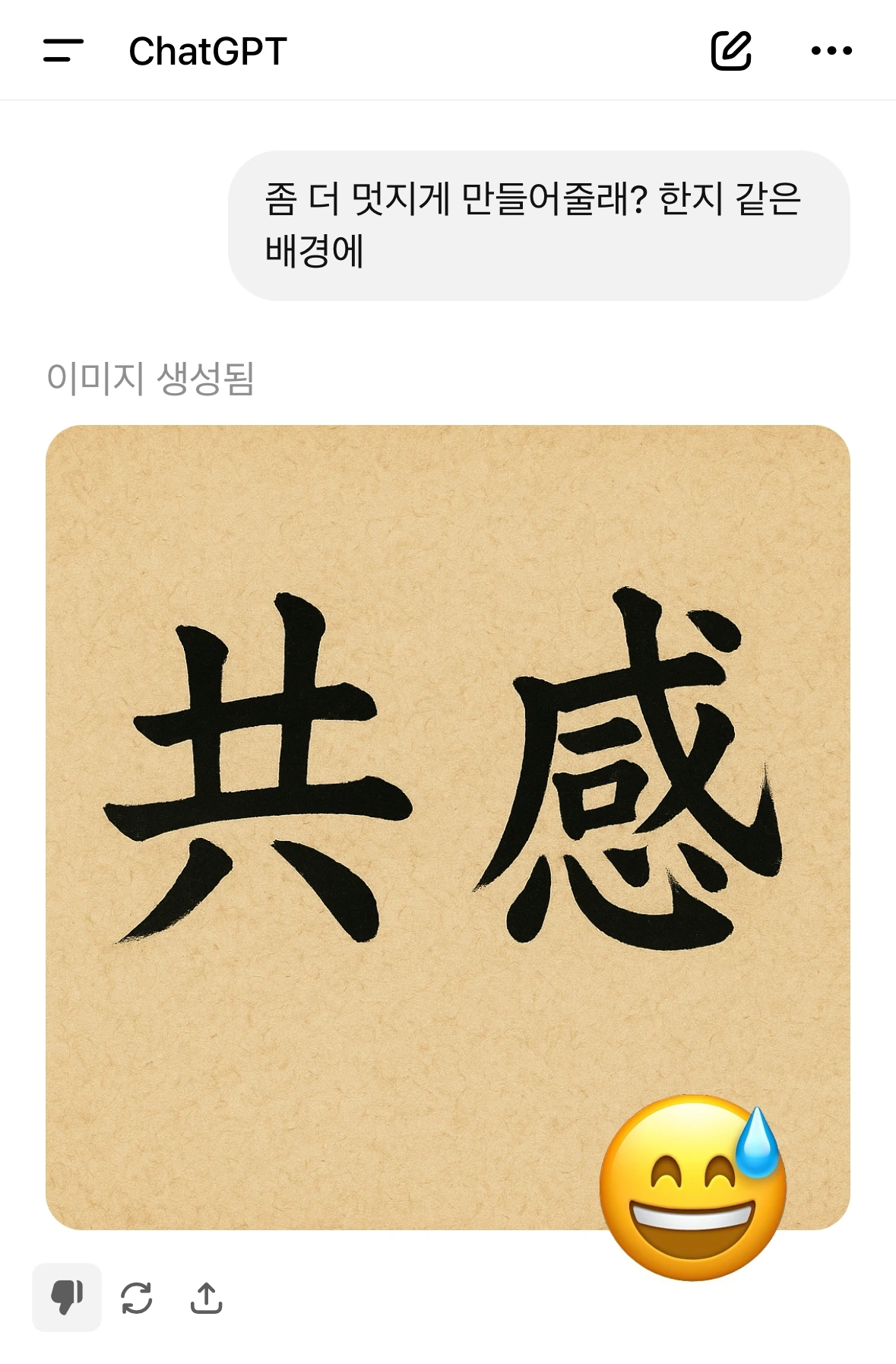Start a new chat with the compose icon
The width and height of the screenshot is (896, 1364).
click(x=731, y=51)
